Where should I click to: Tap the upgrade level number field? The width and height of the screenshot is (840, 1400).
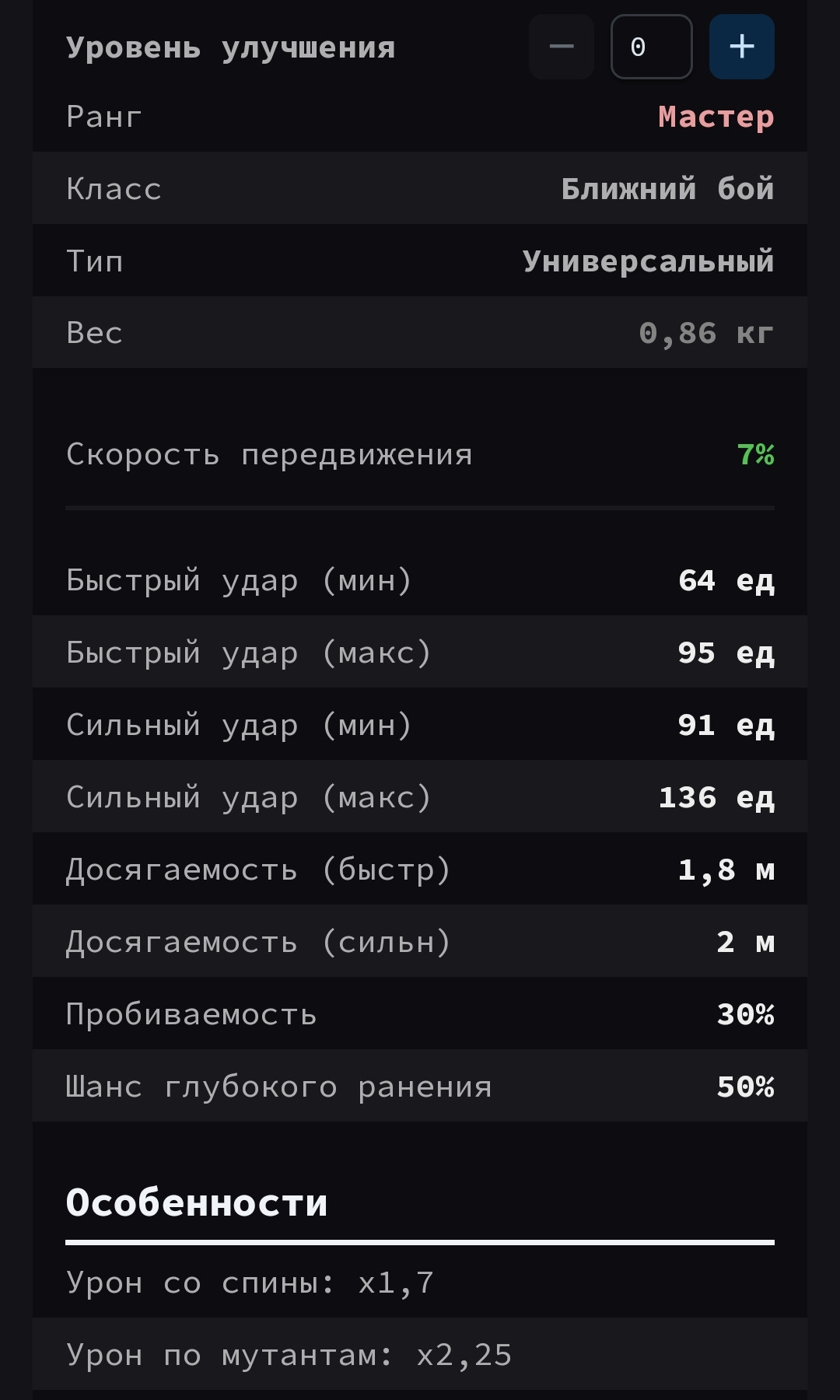[652, 47]
